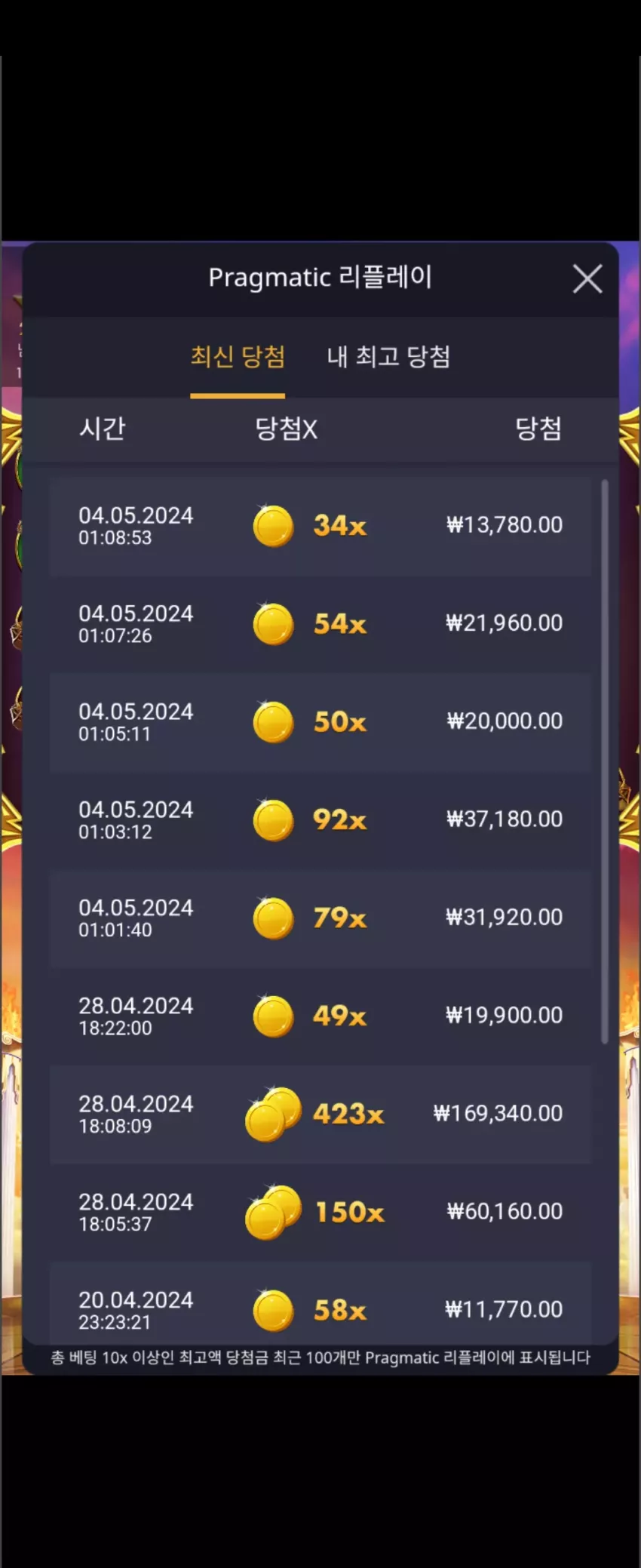The height and width of the screenshot is (1568, 641).
Task: Open the 150x replay worth ₩60,160.00
Action: coord(320,1213)
